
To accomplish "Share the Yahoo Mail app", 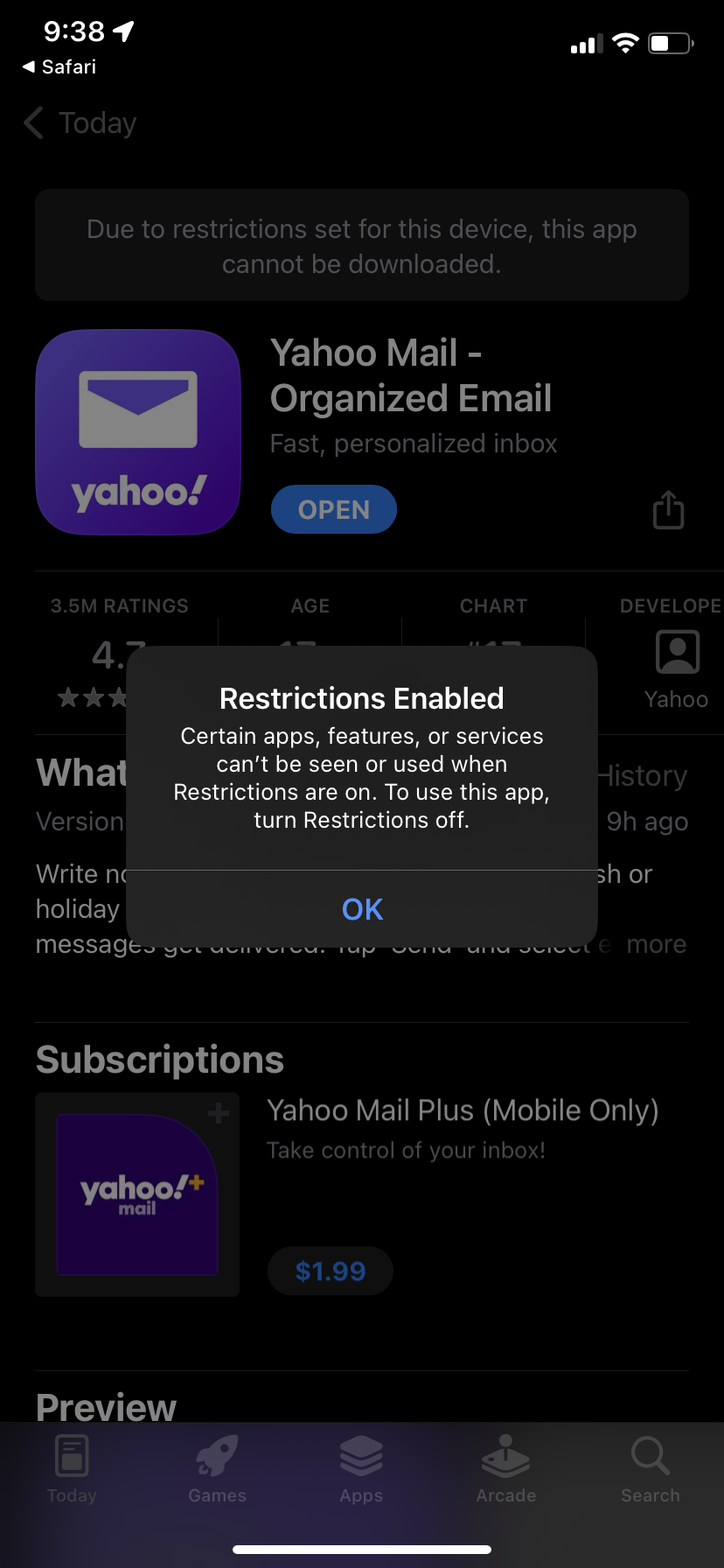I will [x=668, y=509].
